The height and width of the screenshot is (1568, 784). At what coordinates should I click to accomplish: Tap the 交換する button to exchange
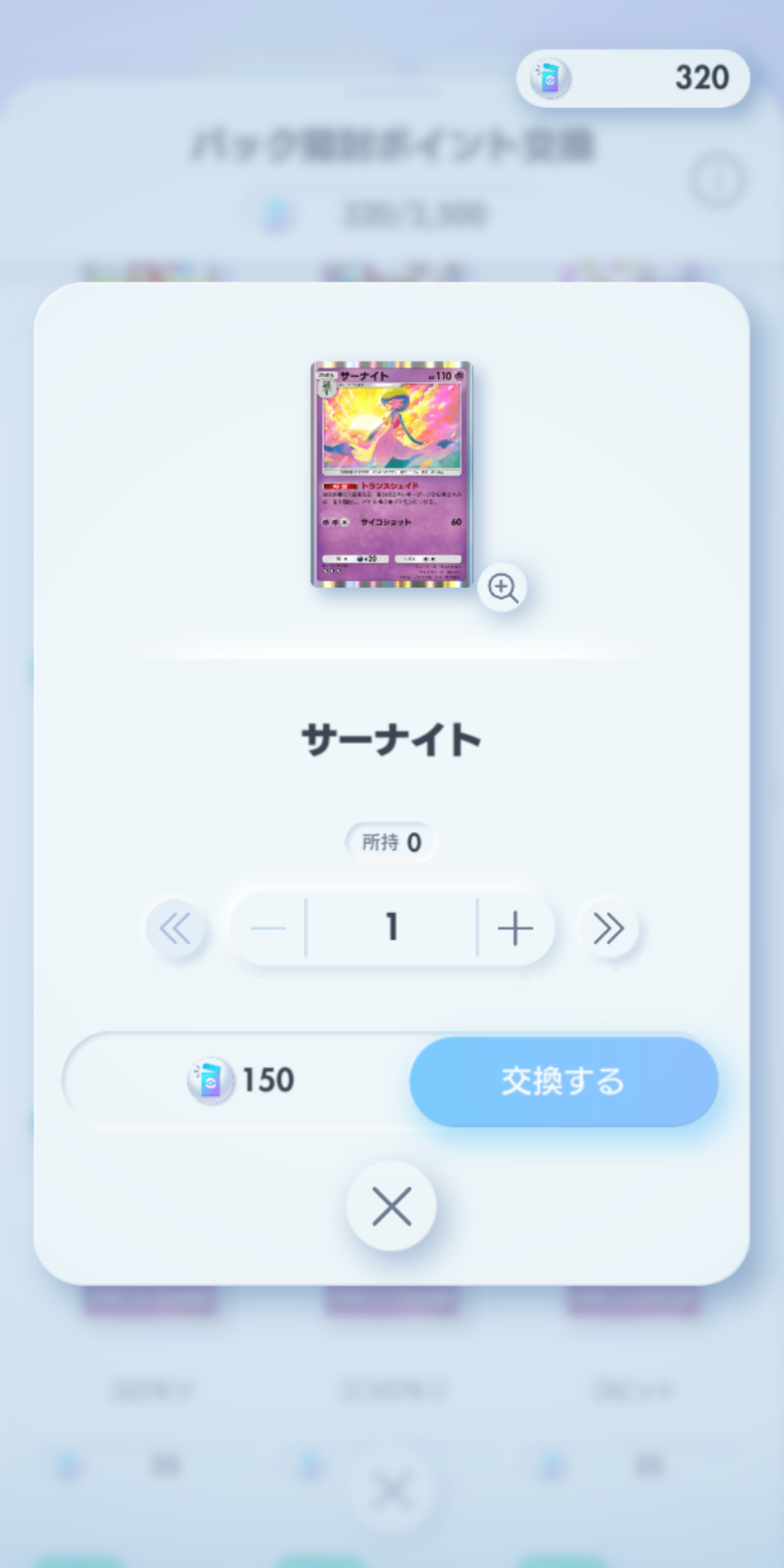click(x=563, y=1081)
